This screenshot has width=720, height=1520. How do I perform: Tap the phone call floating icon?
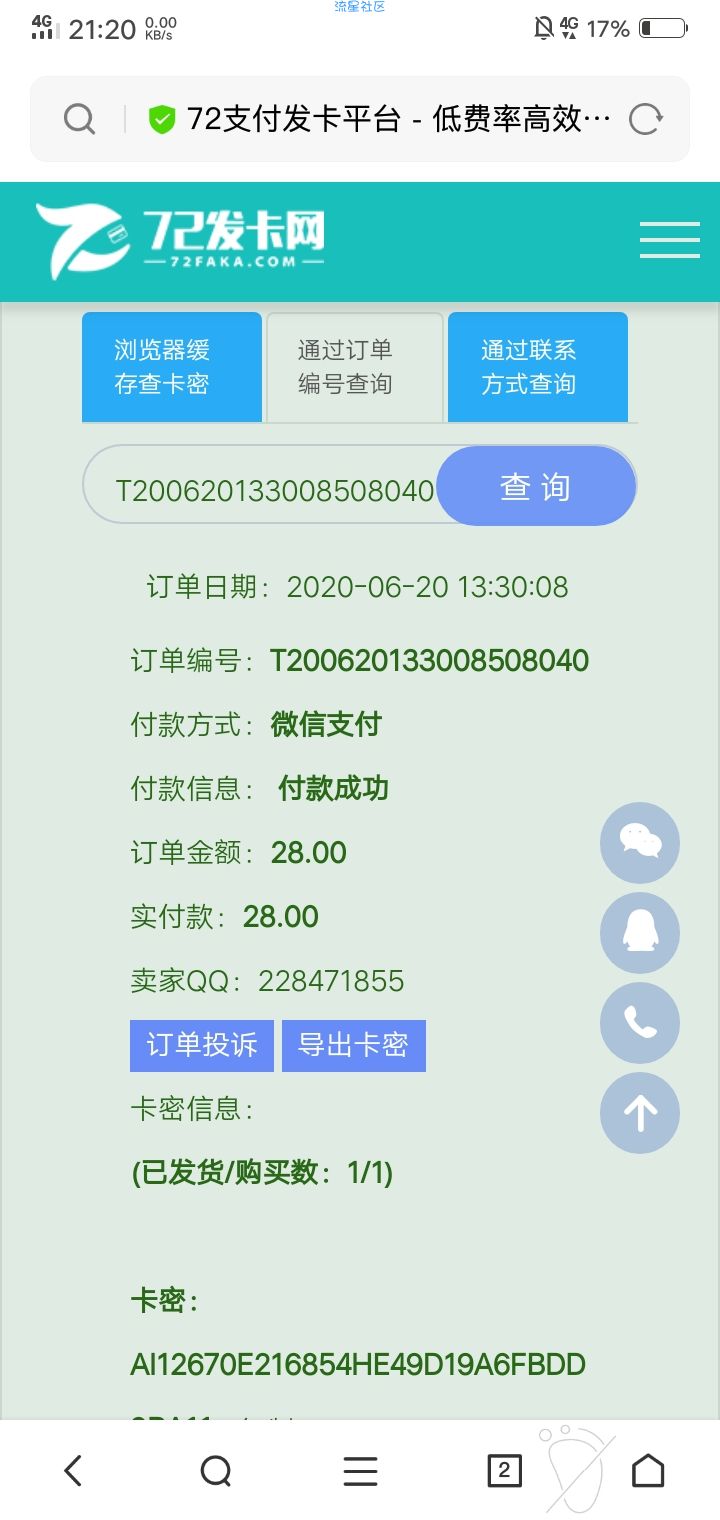[640, 1022]
